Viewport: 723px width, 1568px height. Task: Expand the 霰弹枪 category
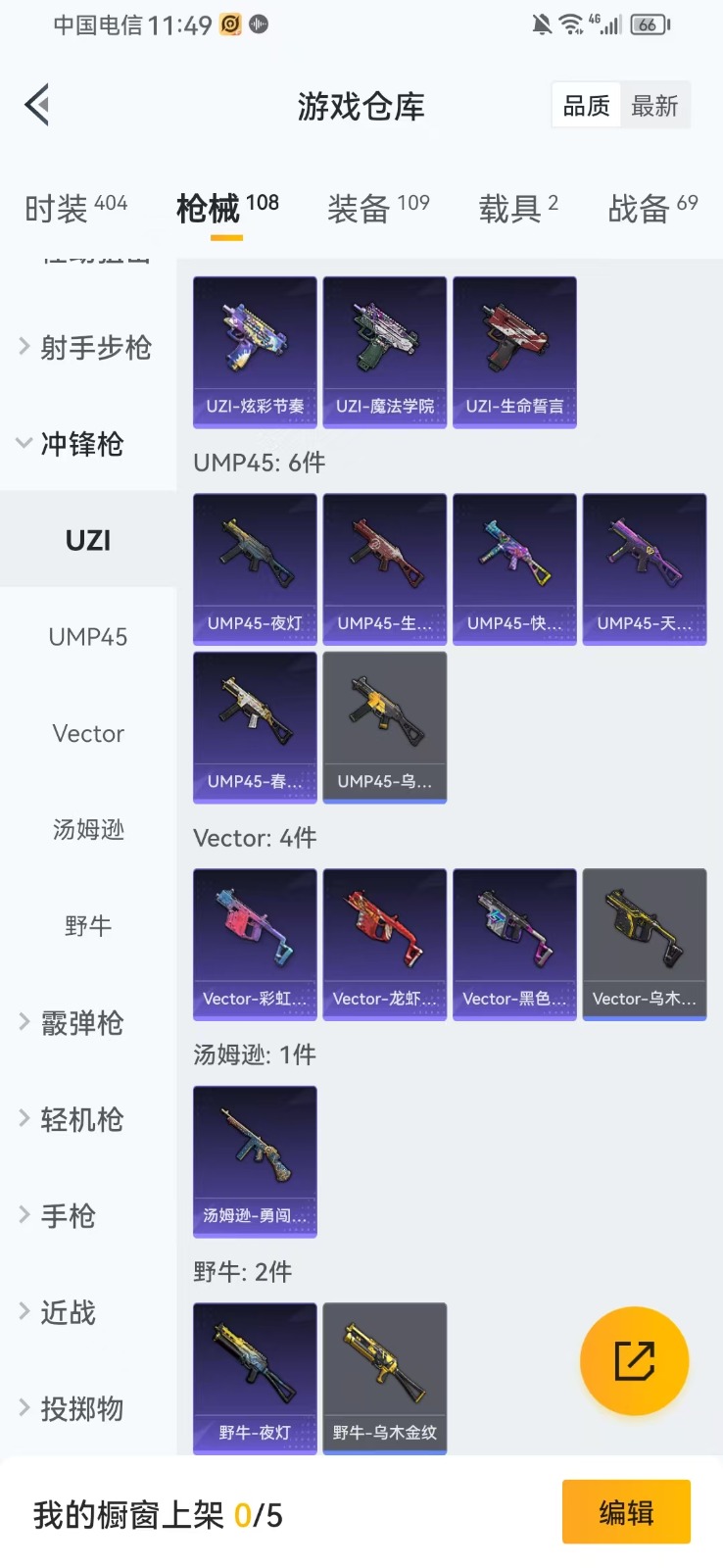tap(82, 1023)
